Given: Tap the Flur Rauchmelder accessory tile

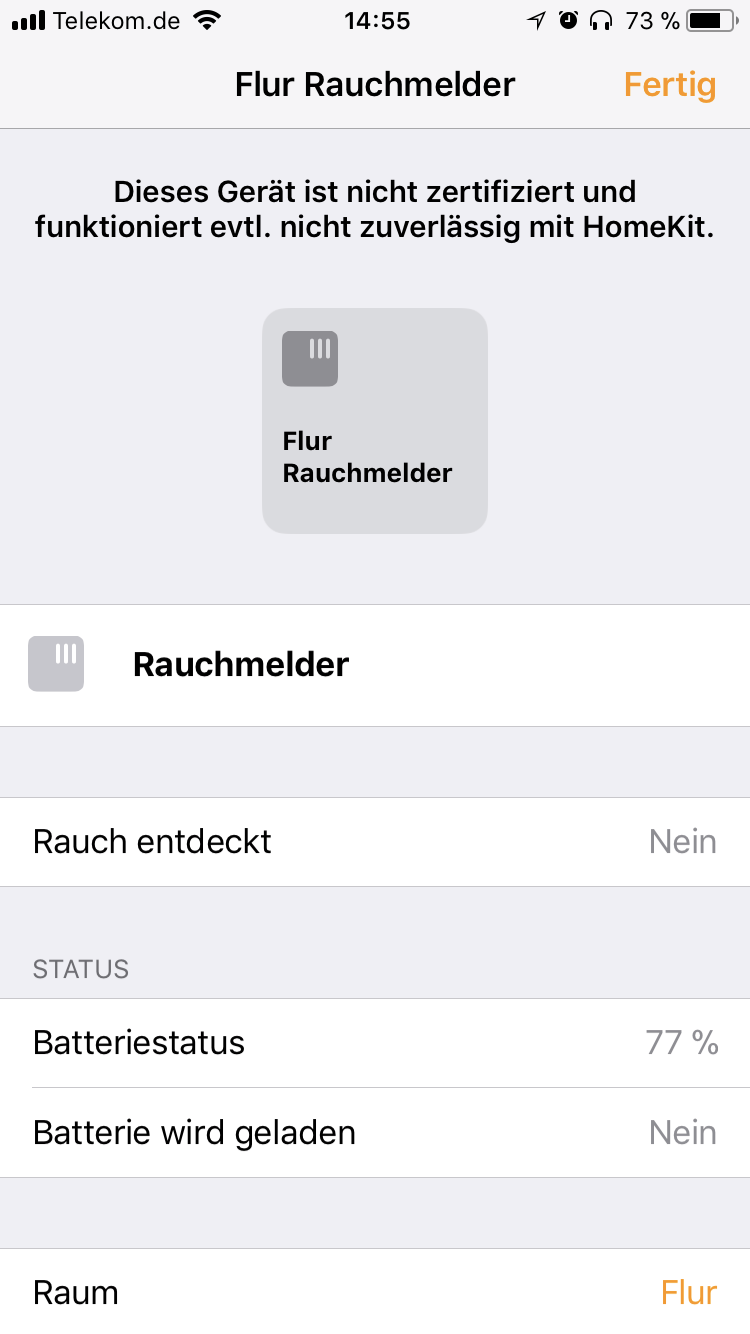Looking at the screenshot, I should pyautogui.click(x=374, y=420).
